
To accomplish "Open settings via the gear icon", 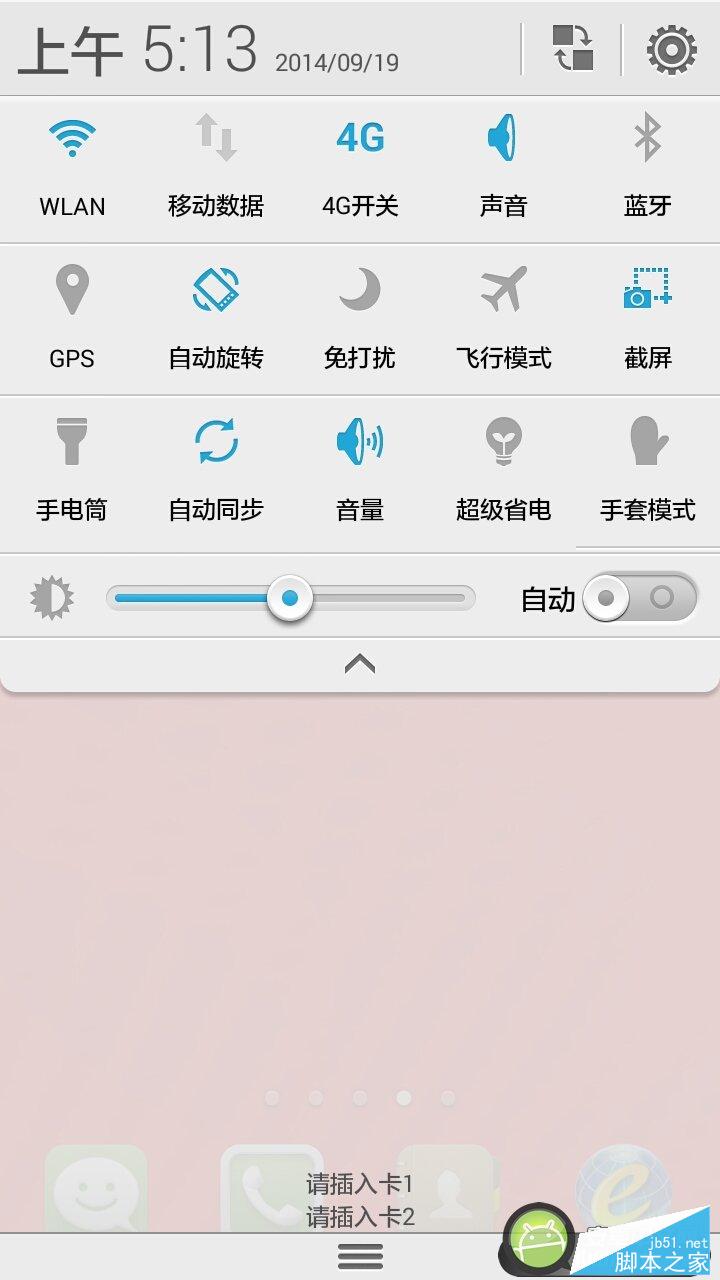I will tap(671, 49).
